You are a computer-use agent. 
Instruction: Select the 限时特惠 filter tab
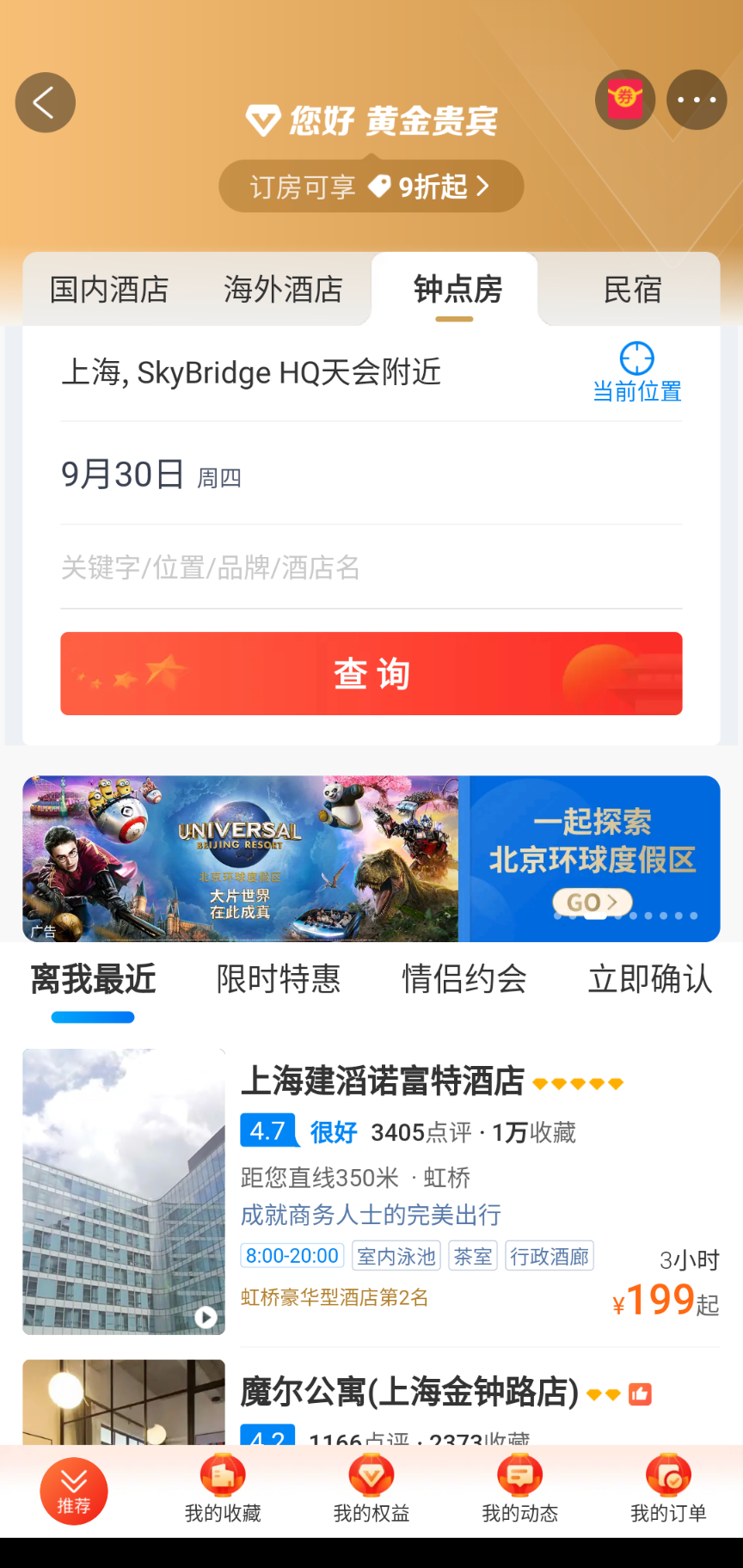coord(279,979)
